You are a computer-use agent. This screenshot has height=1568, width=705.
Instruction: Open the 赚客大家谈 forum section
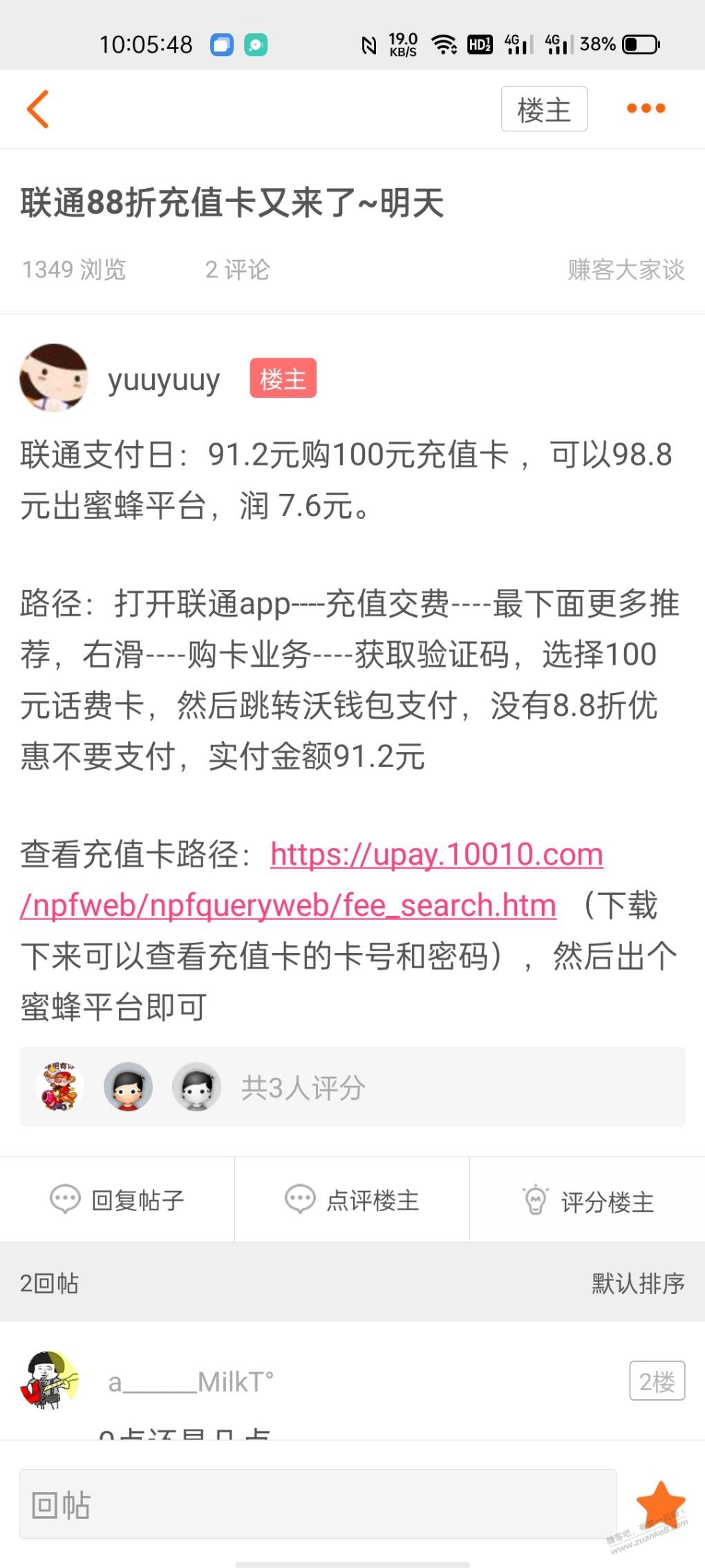[x=626, y=270]
